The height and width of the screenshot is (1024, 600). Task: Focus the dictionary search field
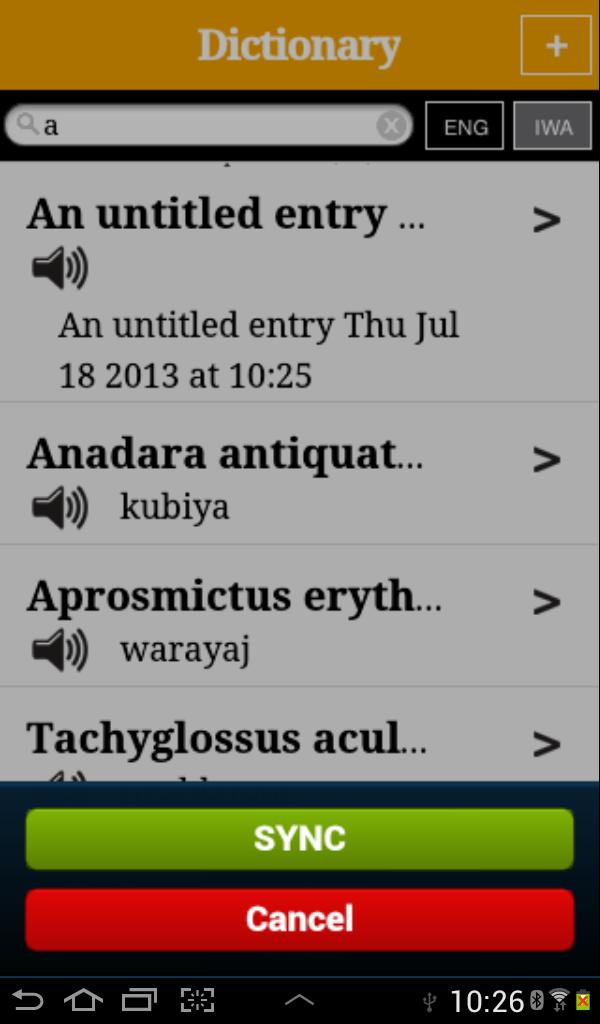click(200, 126)
